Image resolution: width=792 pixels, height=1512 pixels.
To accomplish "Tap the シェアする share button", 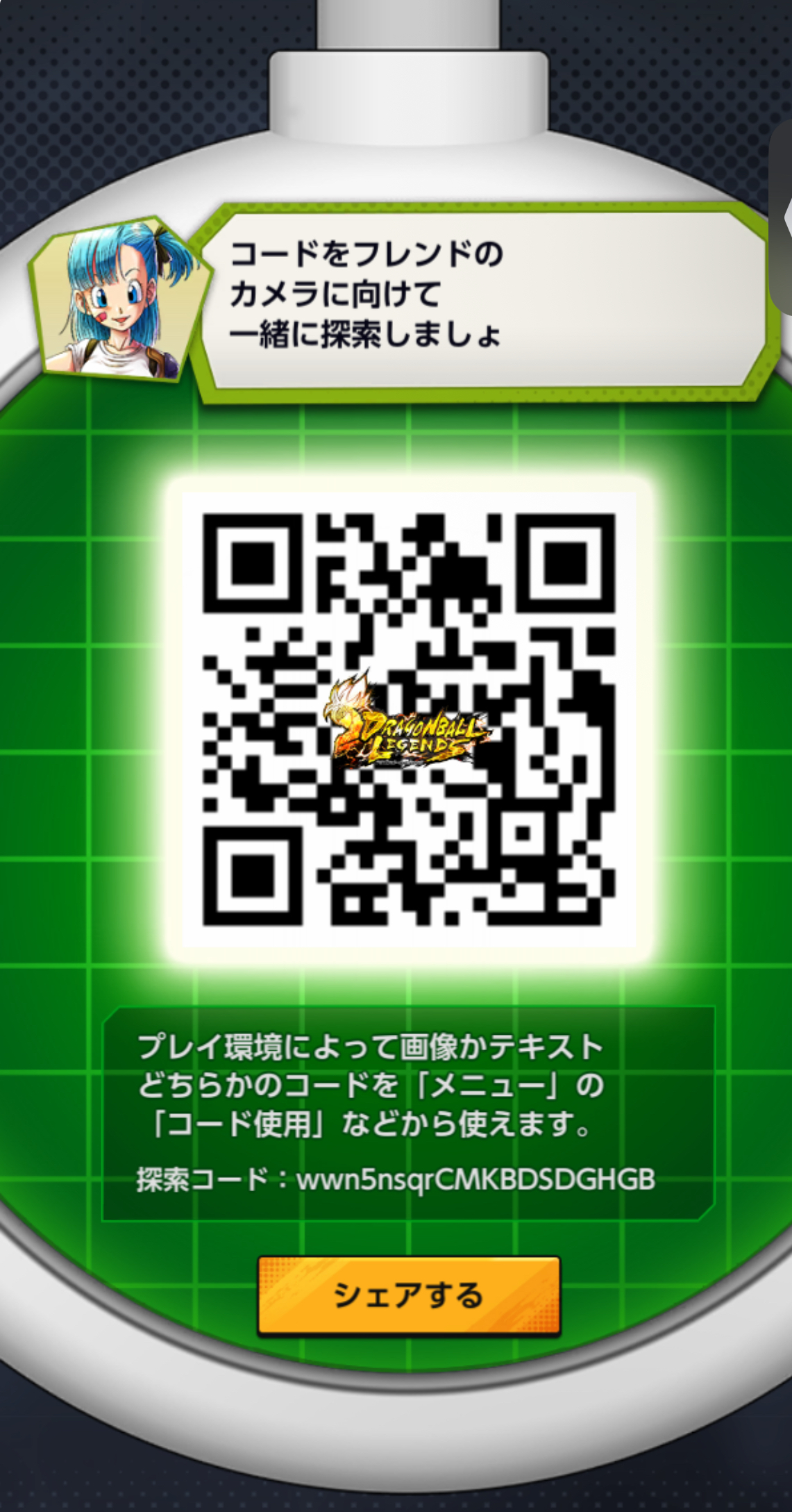I will [409, 1295].
